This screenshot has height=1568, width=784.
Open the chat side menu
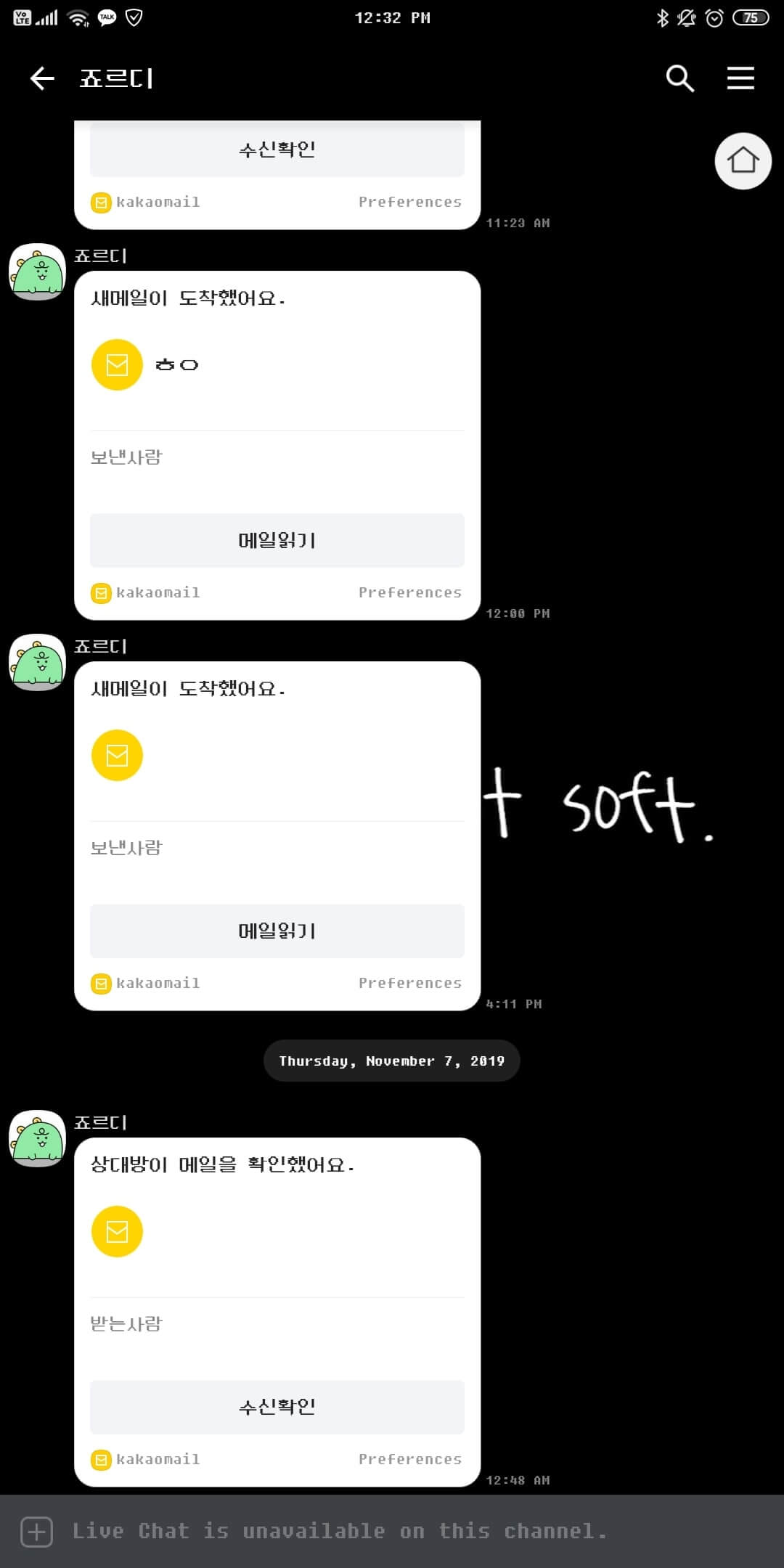(x=740, y=78)
